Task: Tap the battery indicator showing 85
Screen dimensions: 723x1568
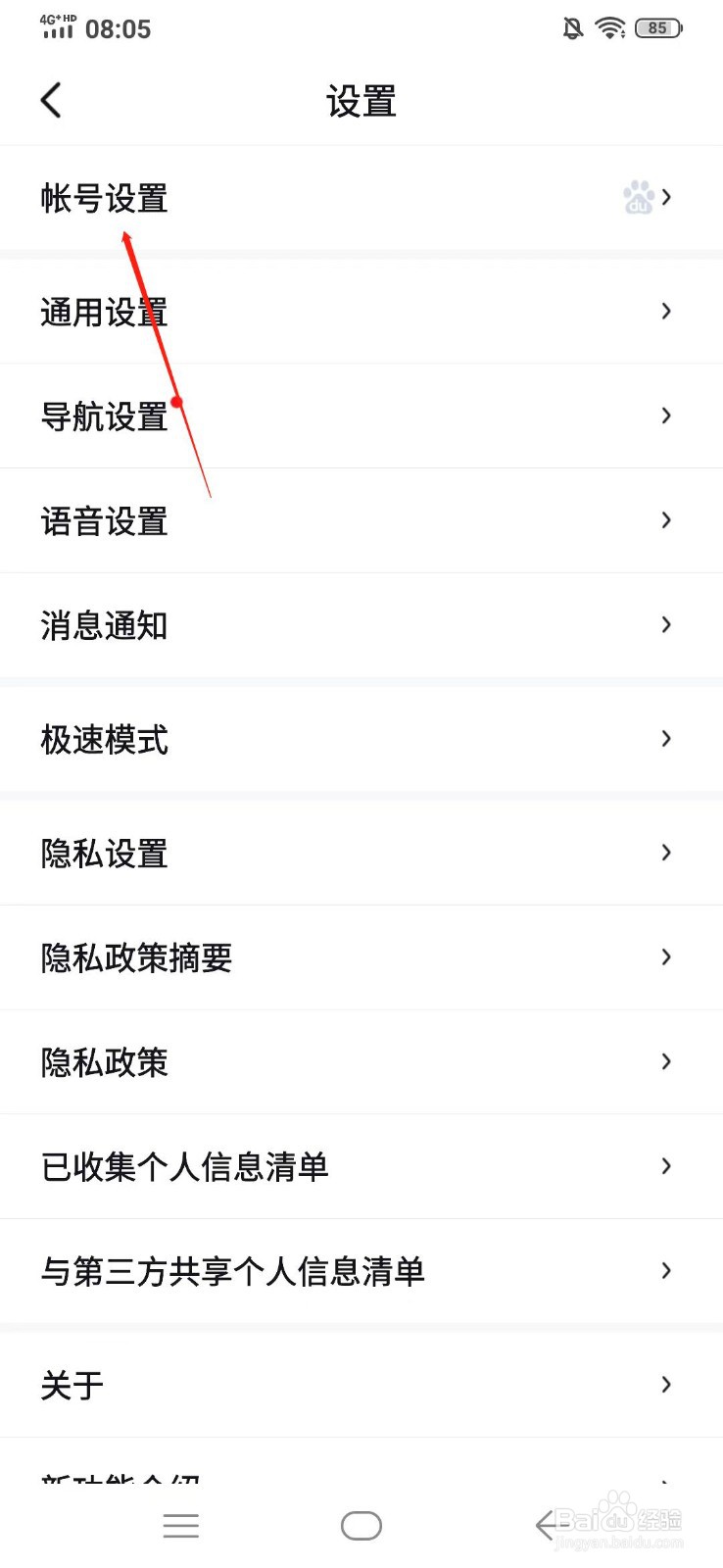Action: click(657, 27)
